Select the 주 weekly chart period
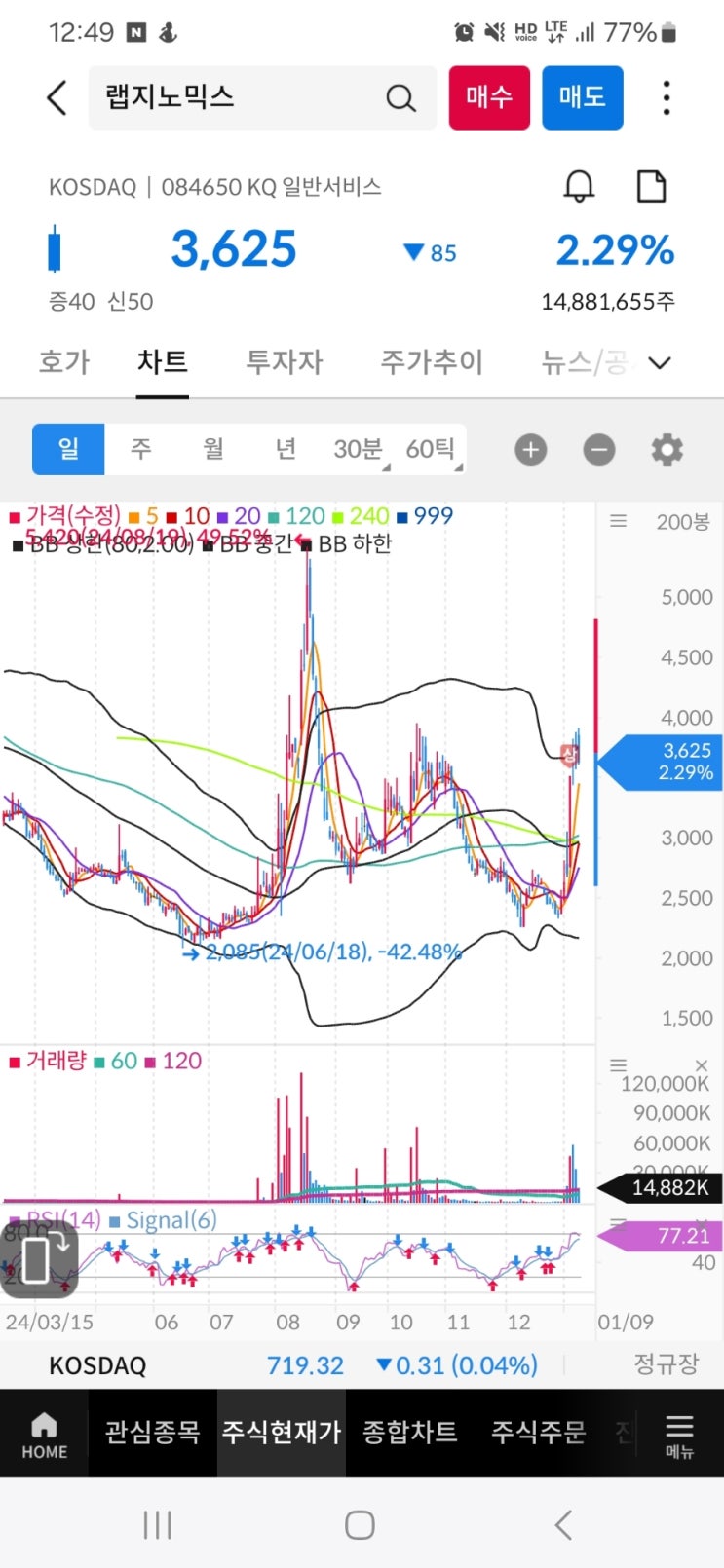 (x=141, y=449)
